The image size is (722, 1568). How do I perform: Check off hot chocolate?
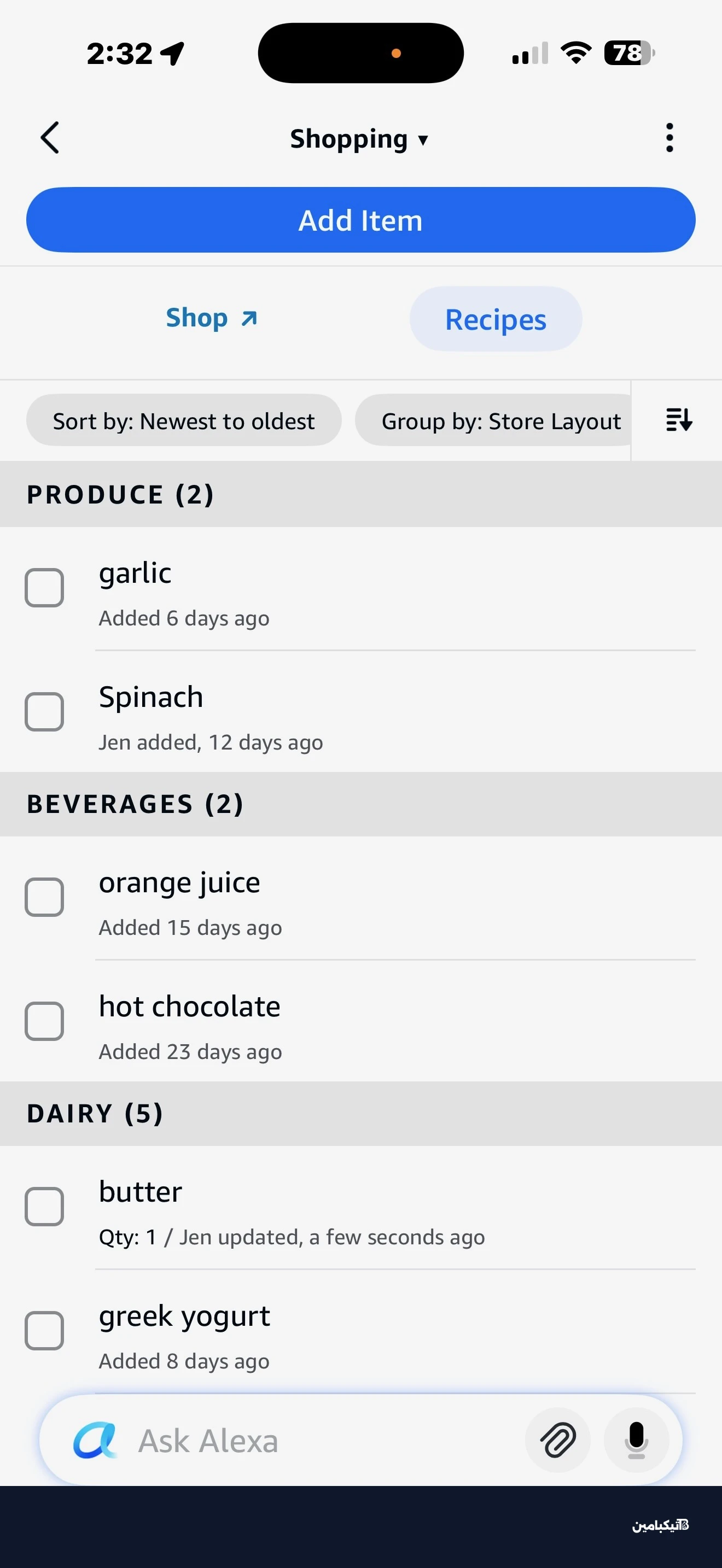coord(44,1021)
